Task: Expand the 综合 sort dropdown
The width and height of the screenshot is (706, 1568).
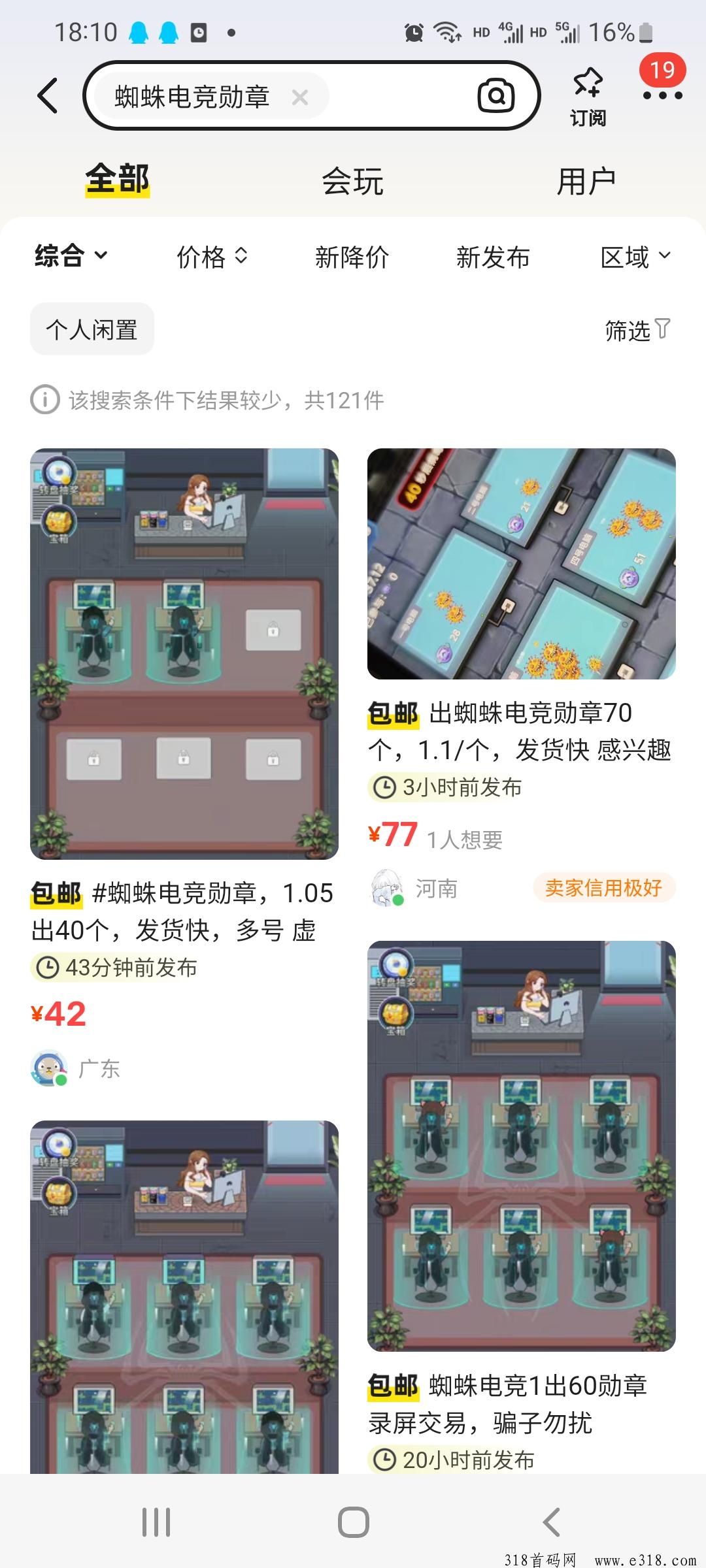Action: click(x=71, y=256)
